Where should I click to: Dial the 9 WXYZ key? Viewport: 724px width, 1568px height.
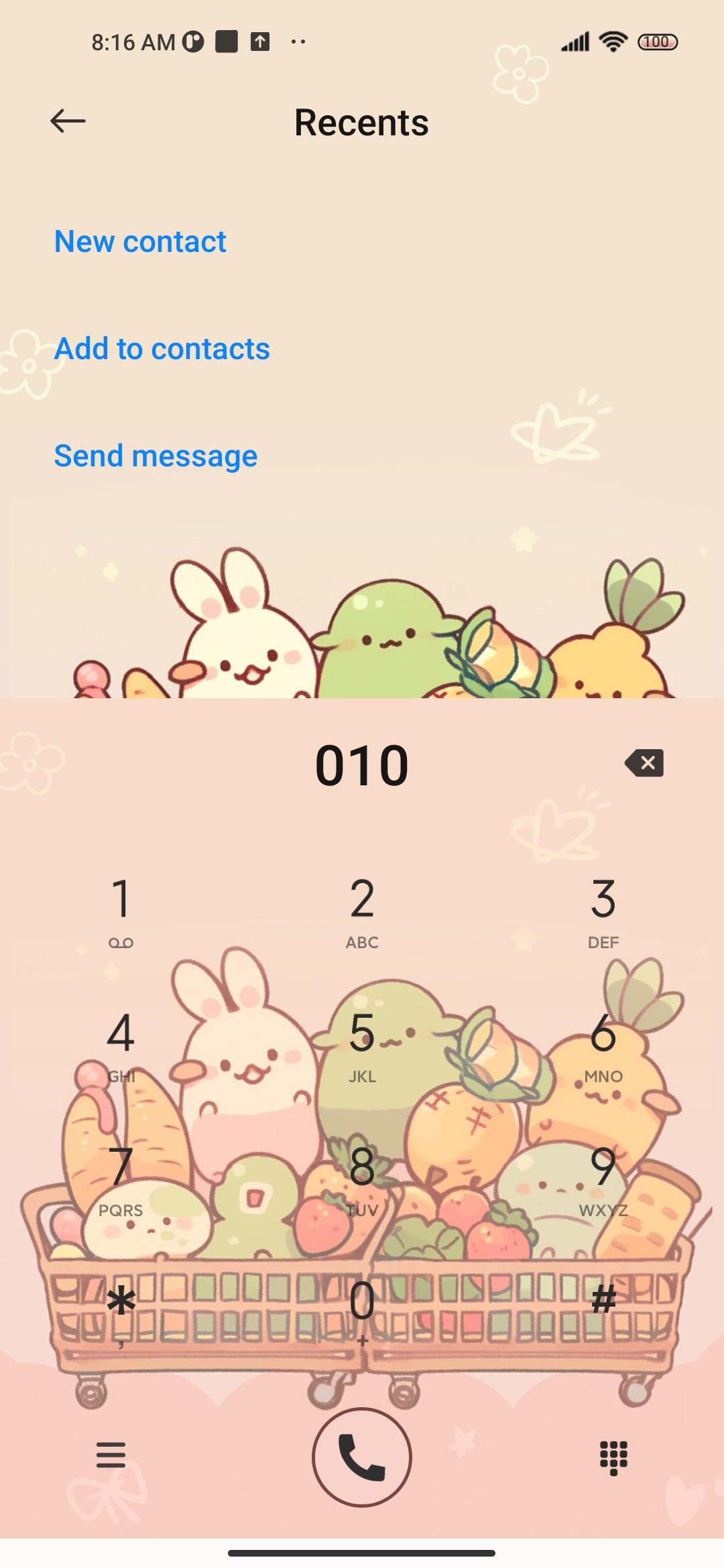[603, 1181]
